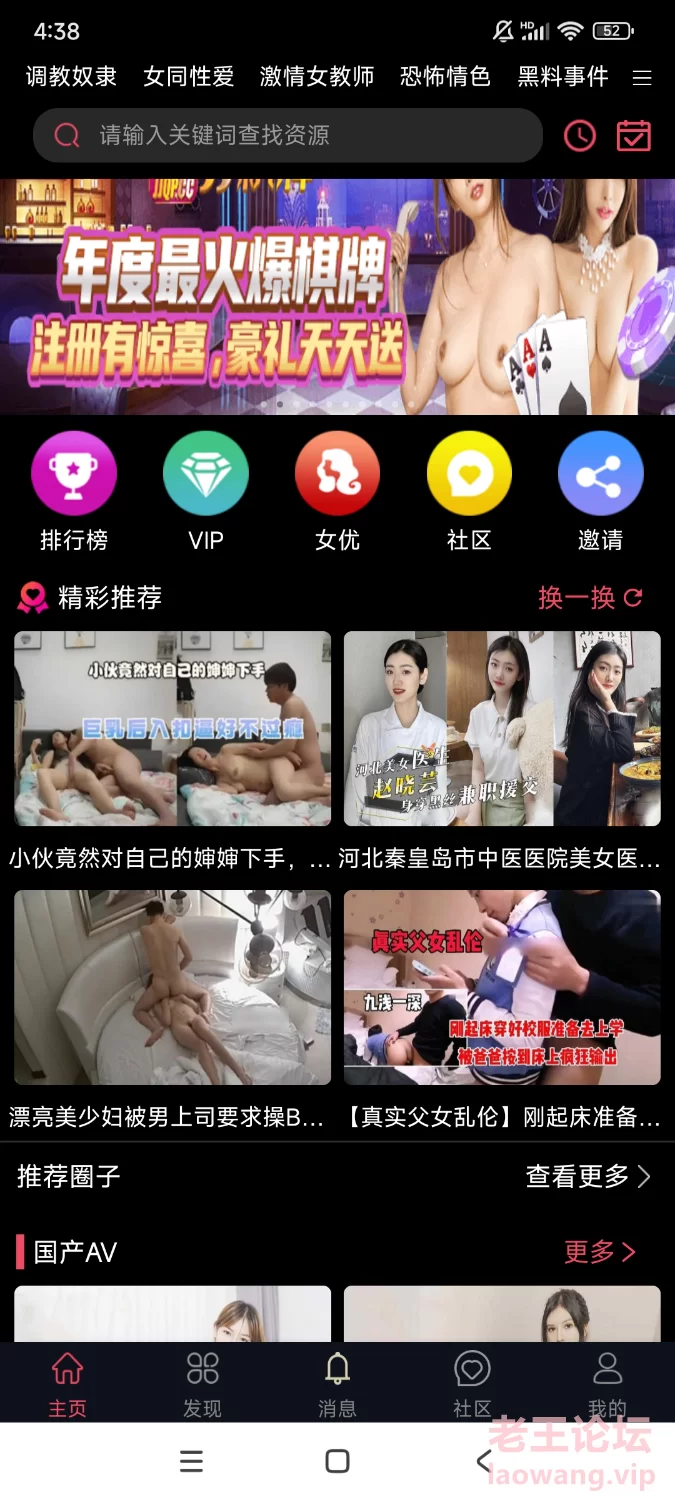This screenshot has height=1500, width=675.
Task: Open the 社区 shortcut with the yellow icon
Action: pyautogui.click(x=469, y=492)
